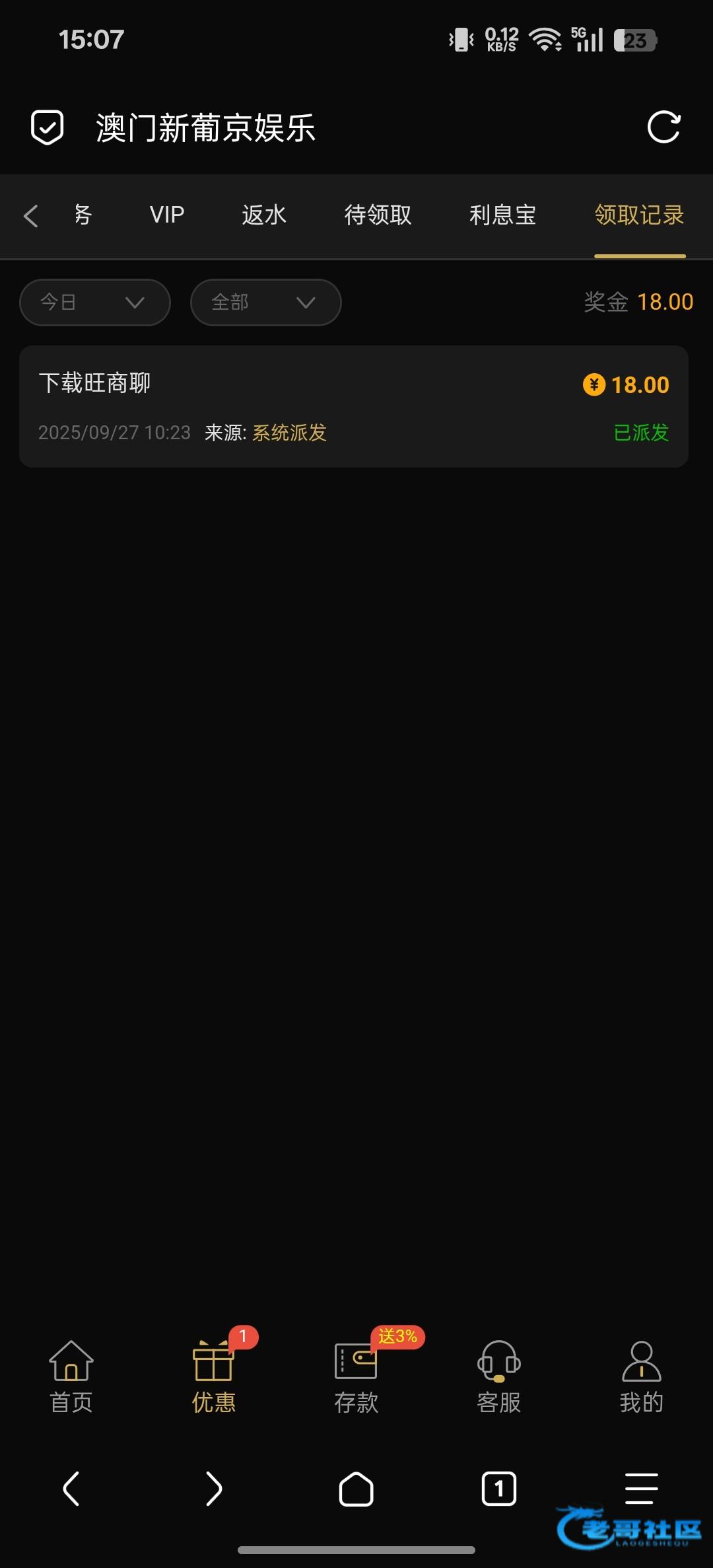Screen dimensions: 713x1568
Task: Open the site security shield icon
Action: click(x=48, y=127)
